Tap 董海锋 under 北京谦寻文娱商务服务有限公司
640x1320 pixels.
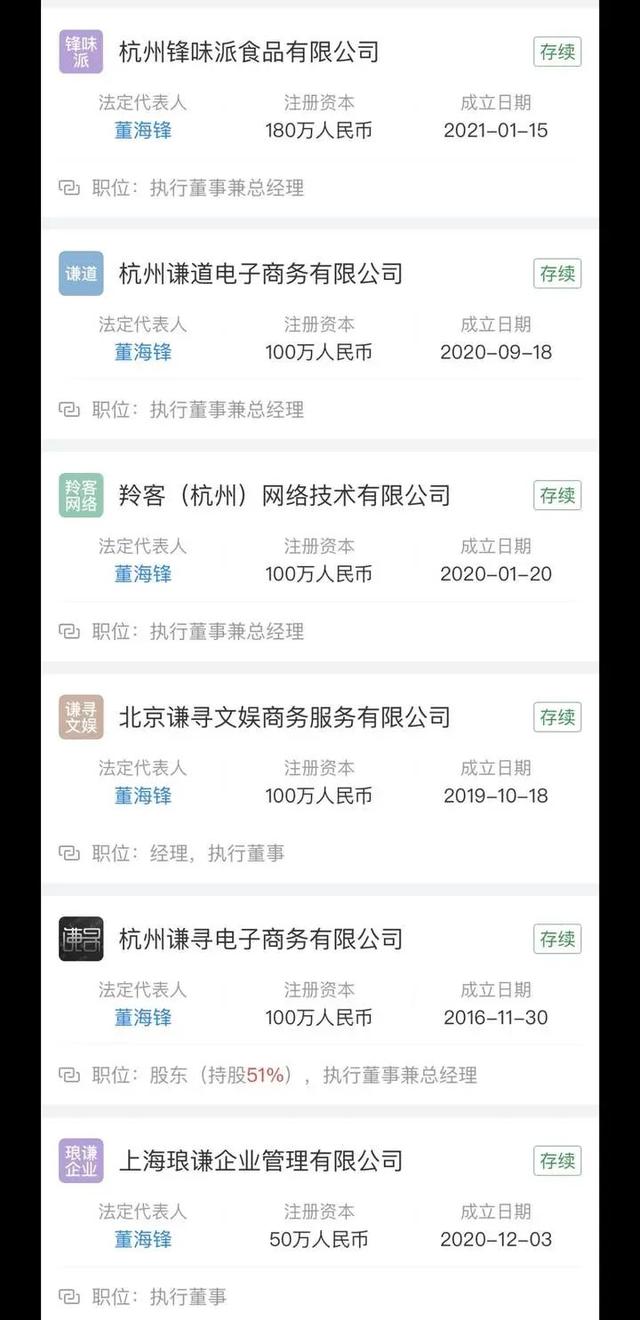(x=143, y=796)
